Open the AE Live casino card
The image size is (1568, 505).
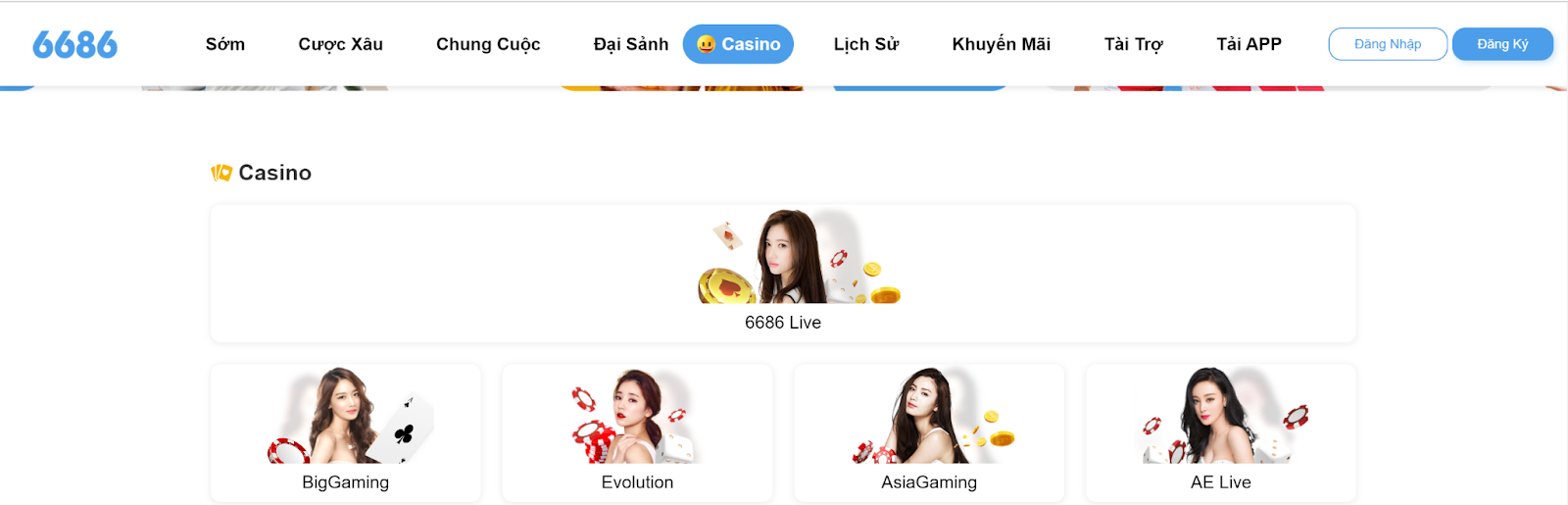(1220, 431)
